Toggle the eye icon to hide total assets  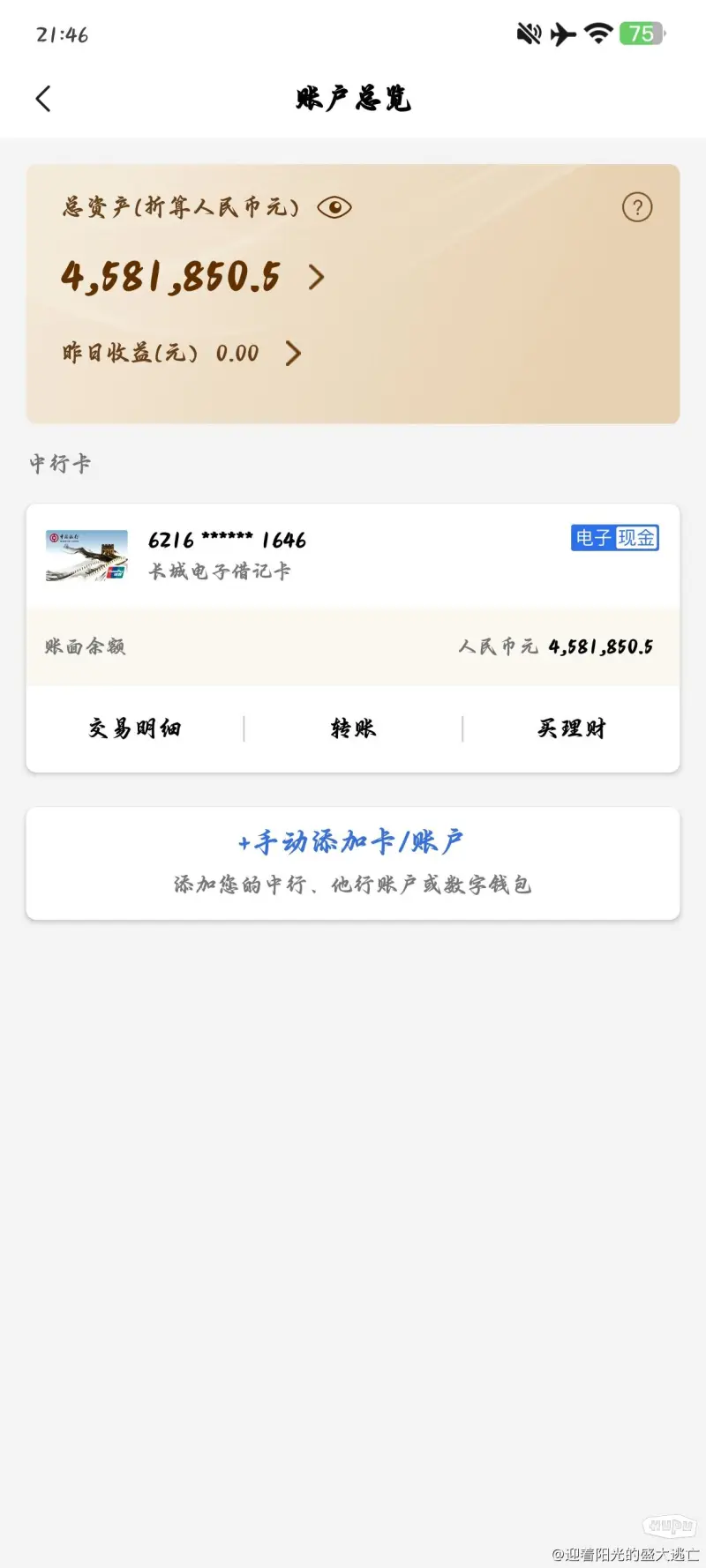[334, 208]
